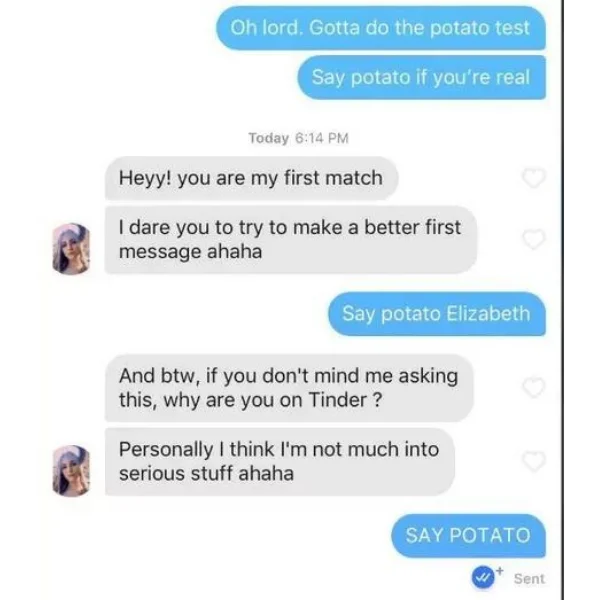
Task: Heart the 'I dare you to try' message
Action: (x=535, y=239)
